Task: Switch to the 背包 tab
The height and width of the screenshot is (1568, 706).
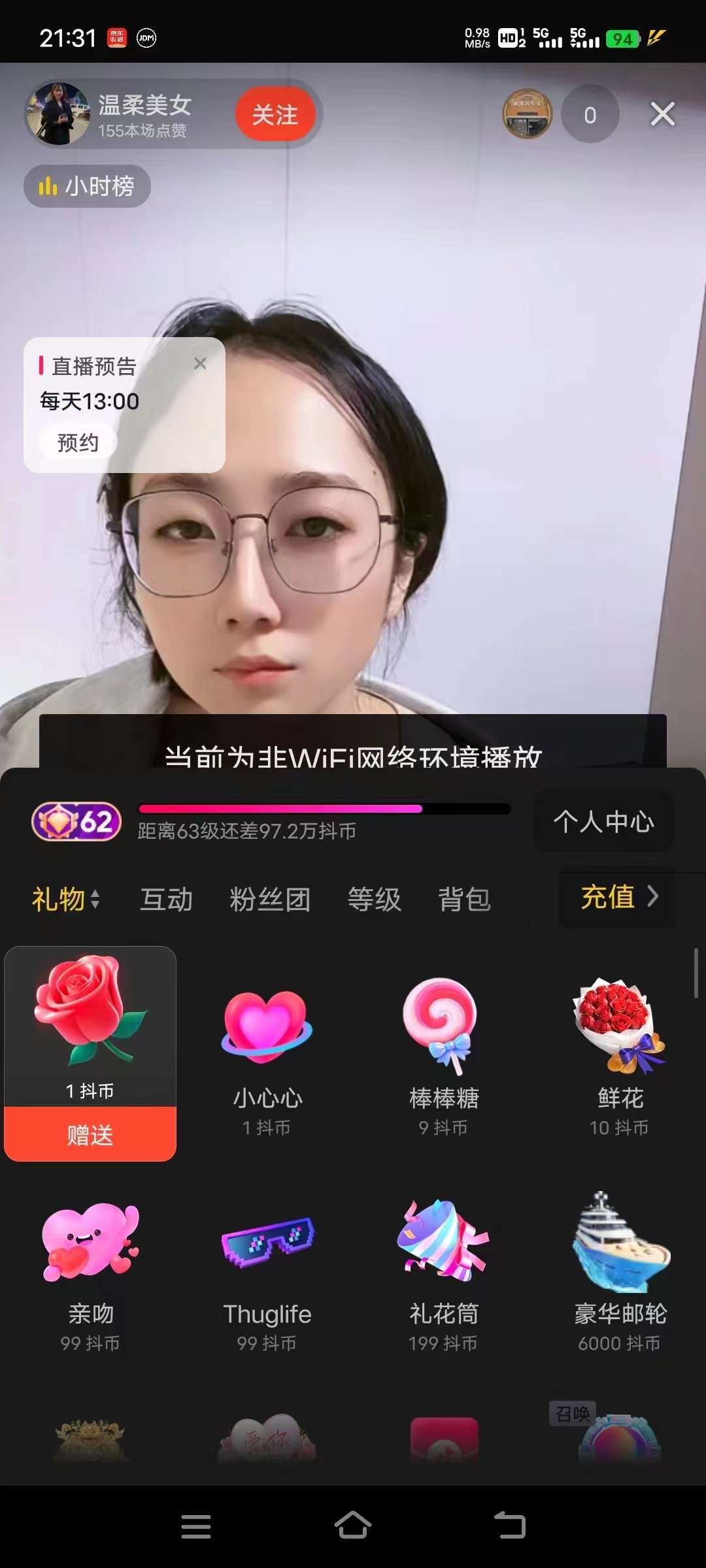Action: tap(464, 900)
